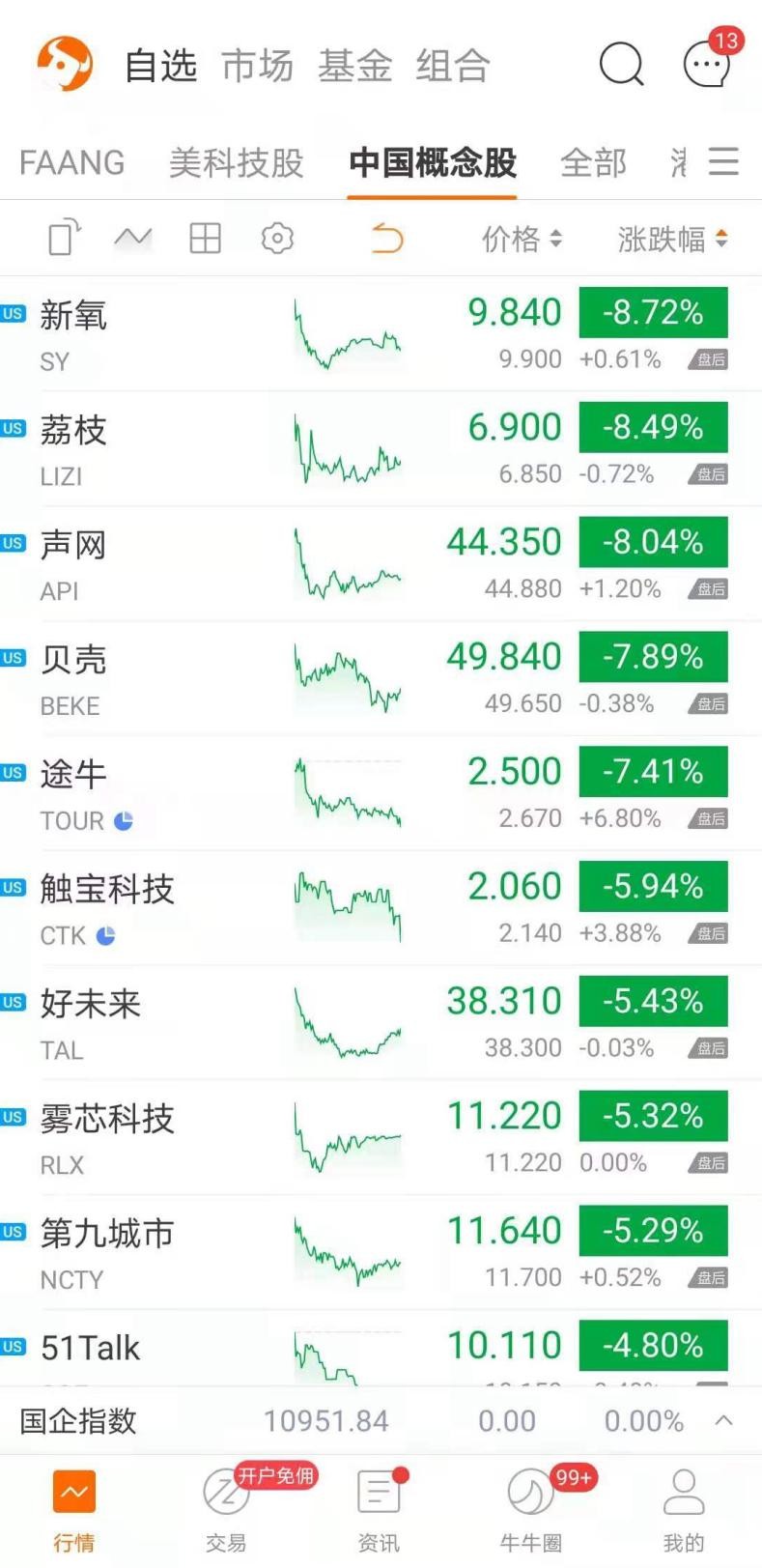Screen dimensions: 762x1568
Task: Open the watchlist settings gear
Action: [277, 238]
